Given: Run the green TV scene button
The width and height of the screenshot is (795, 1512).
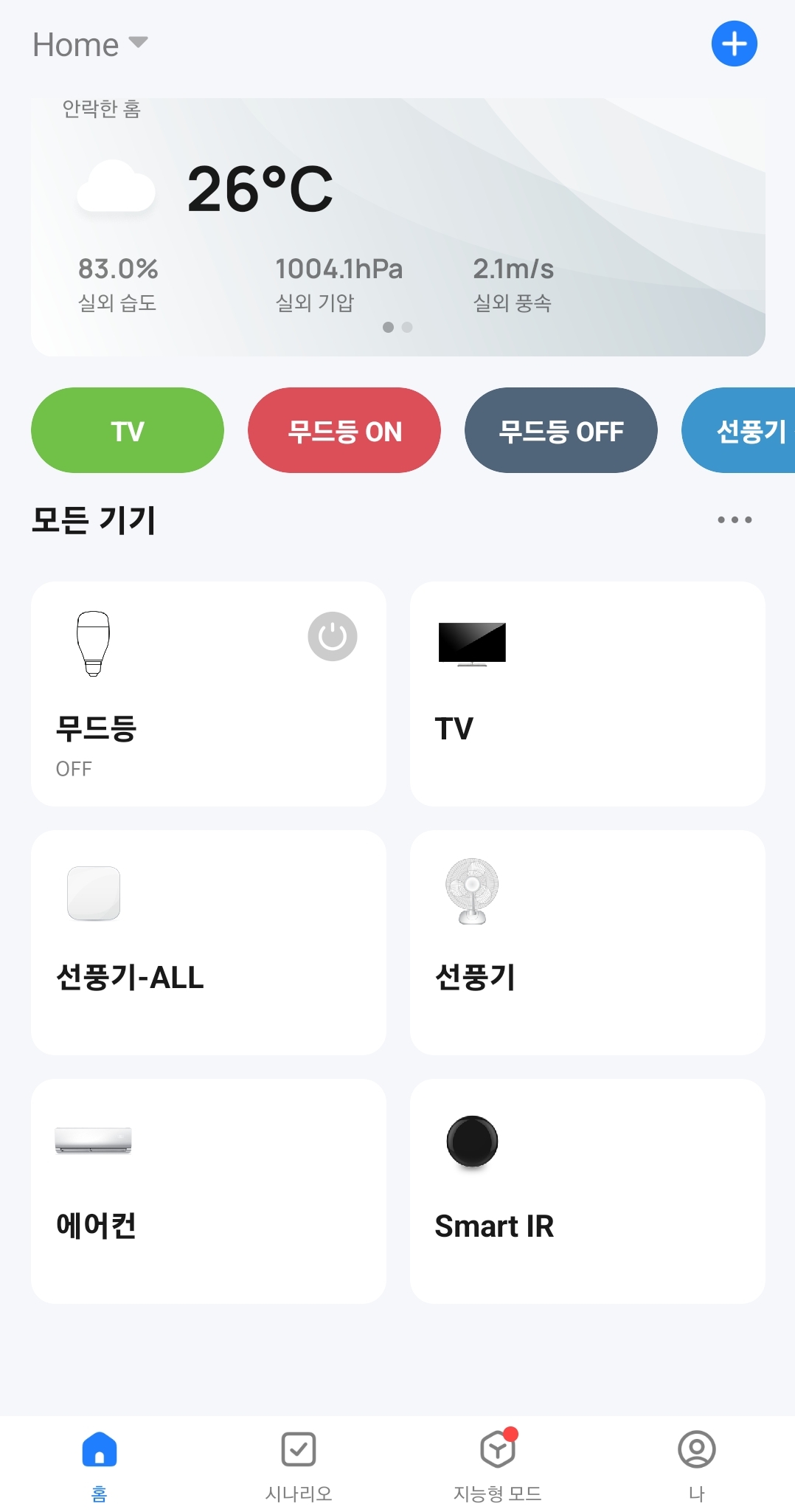Looking at the screenshot, I should click(128, 430).
